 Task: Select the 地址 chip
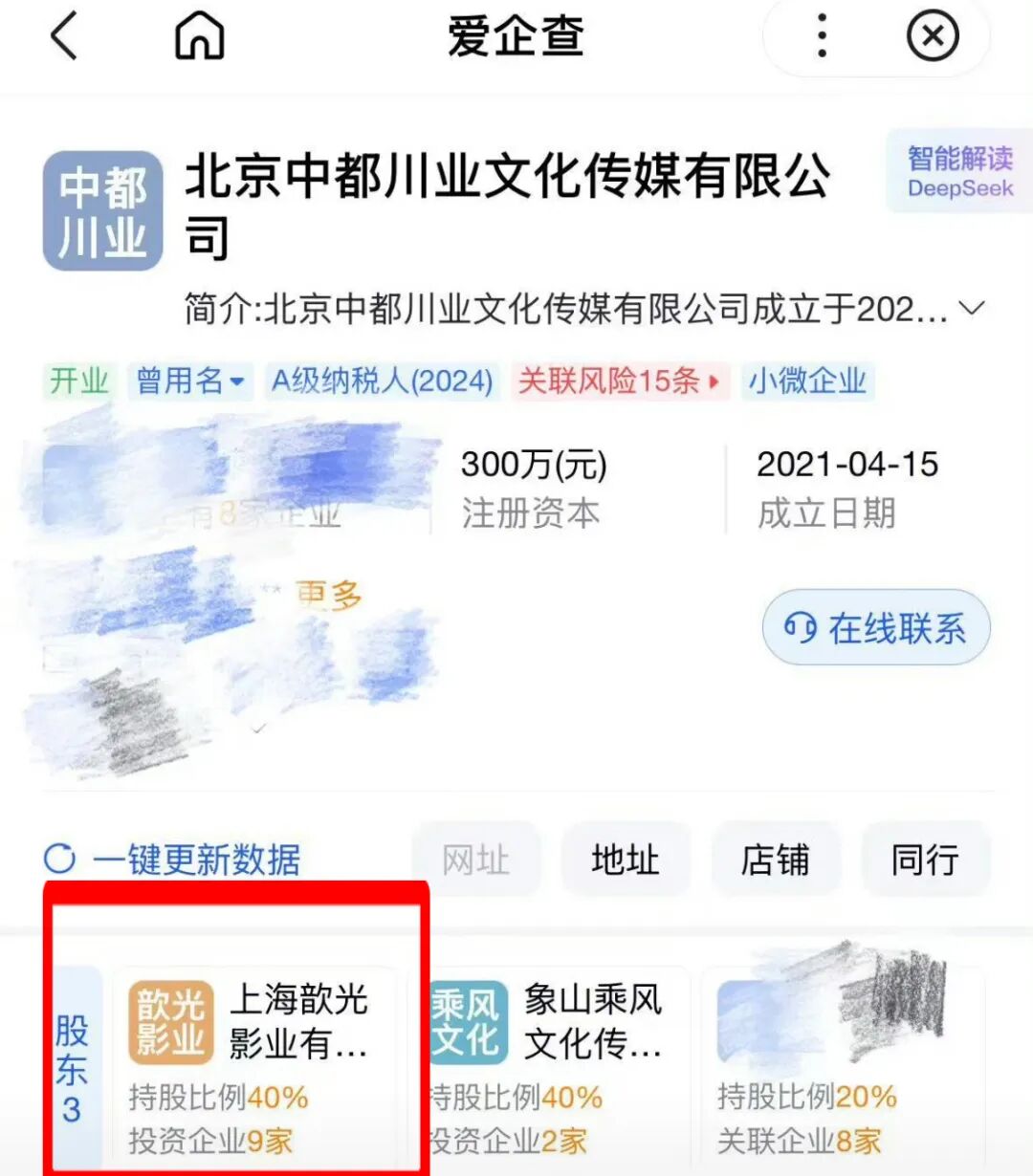coord(626,860)
